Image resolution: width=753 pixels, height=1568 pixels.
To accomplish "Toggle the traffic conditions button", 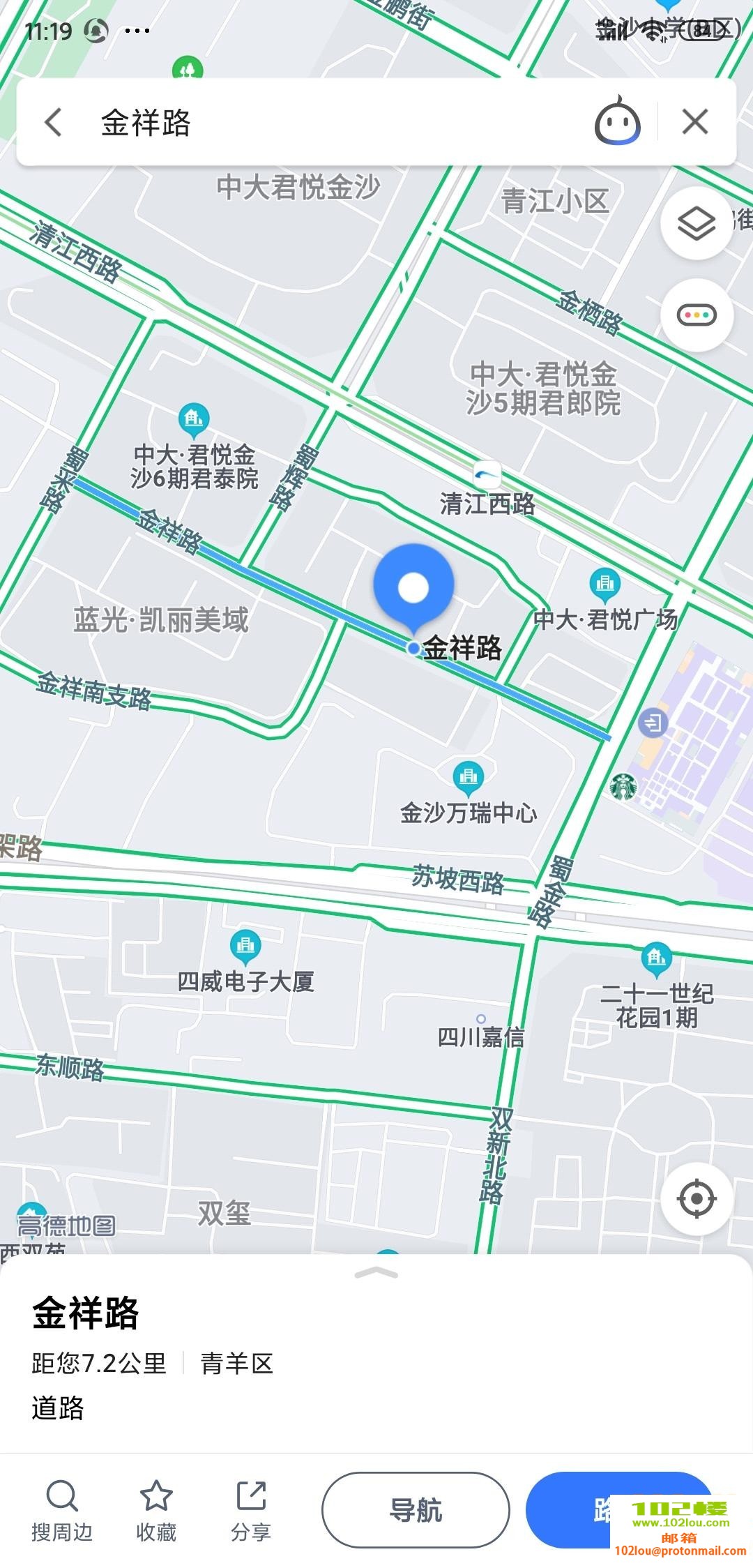I will [696, 315].
